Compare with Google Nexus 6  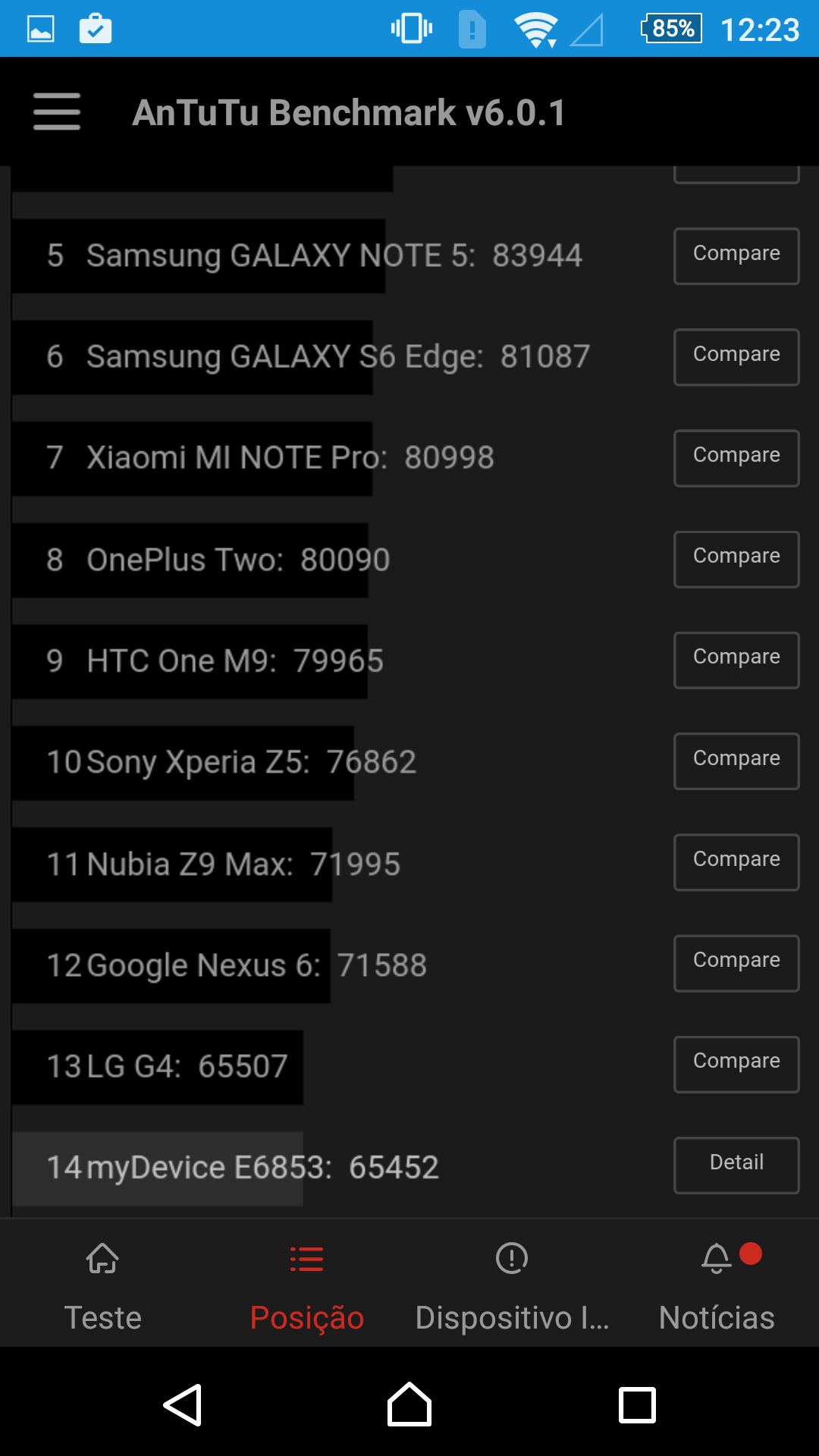point(736,963)
